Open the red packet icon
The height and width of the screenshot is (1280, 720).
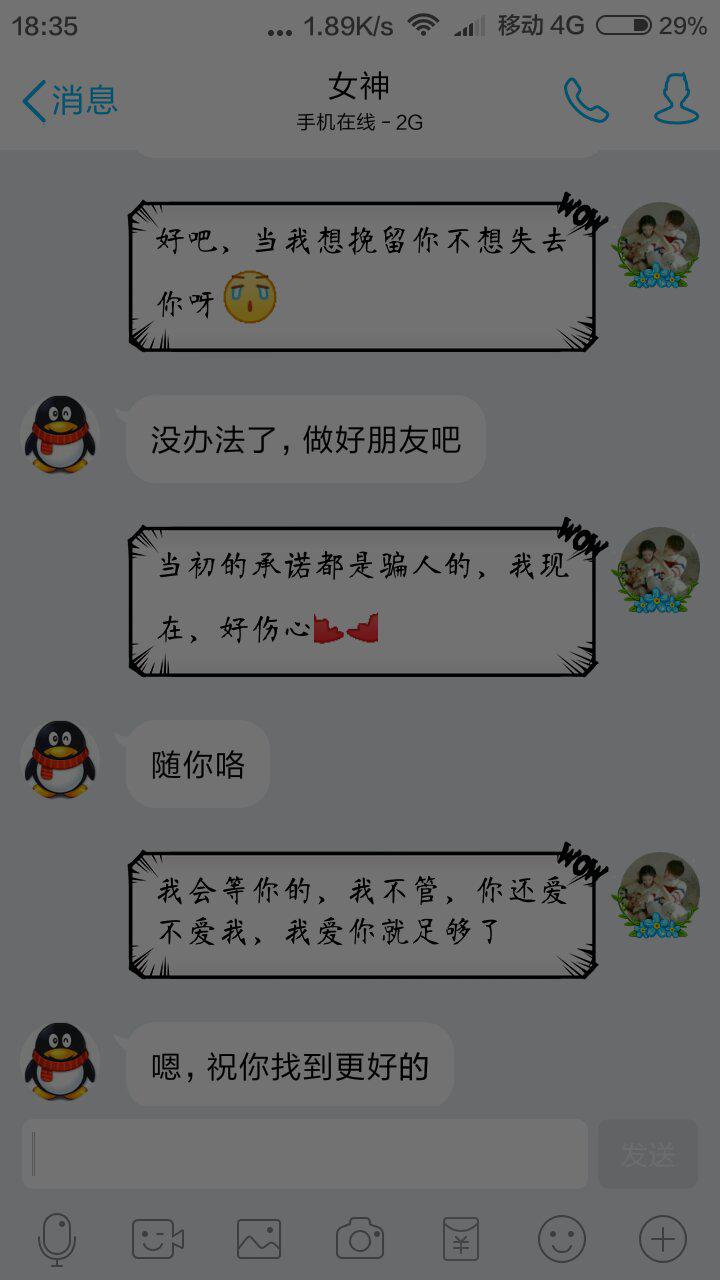461,1240
